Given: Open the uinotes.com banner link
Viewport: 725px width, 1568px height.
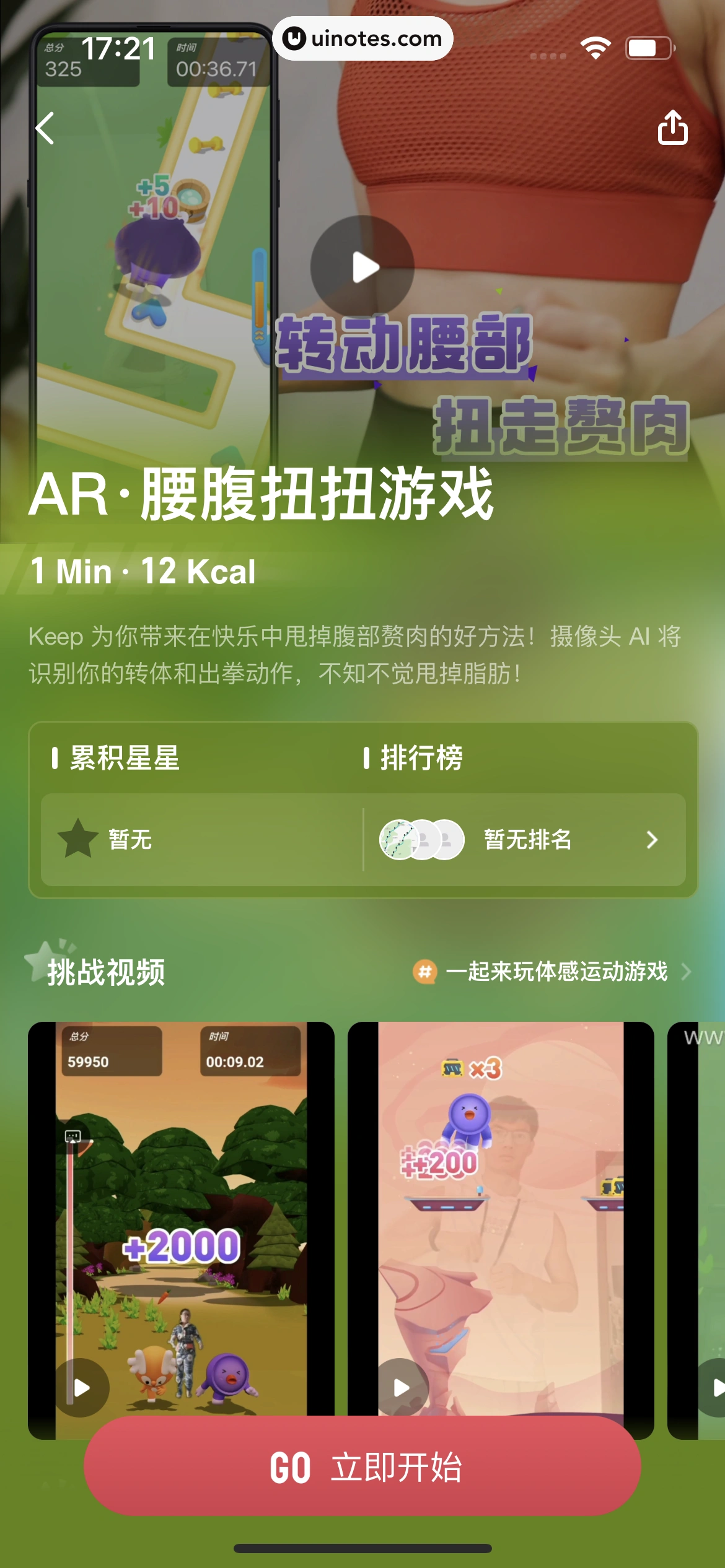Looking at the screenshot, I should [x=362, y=39].
